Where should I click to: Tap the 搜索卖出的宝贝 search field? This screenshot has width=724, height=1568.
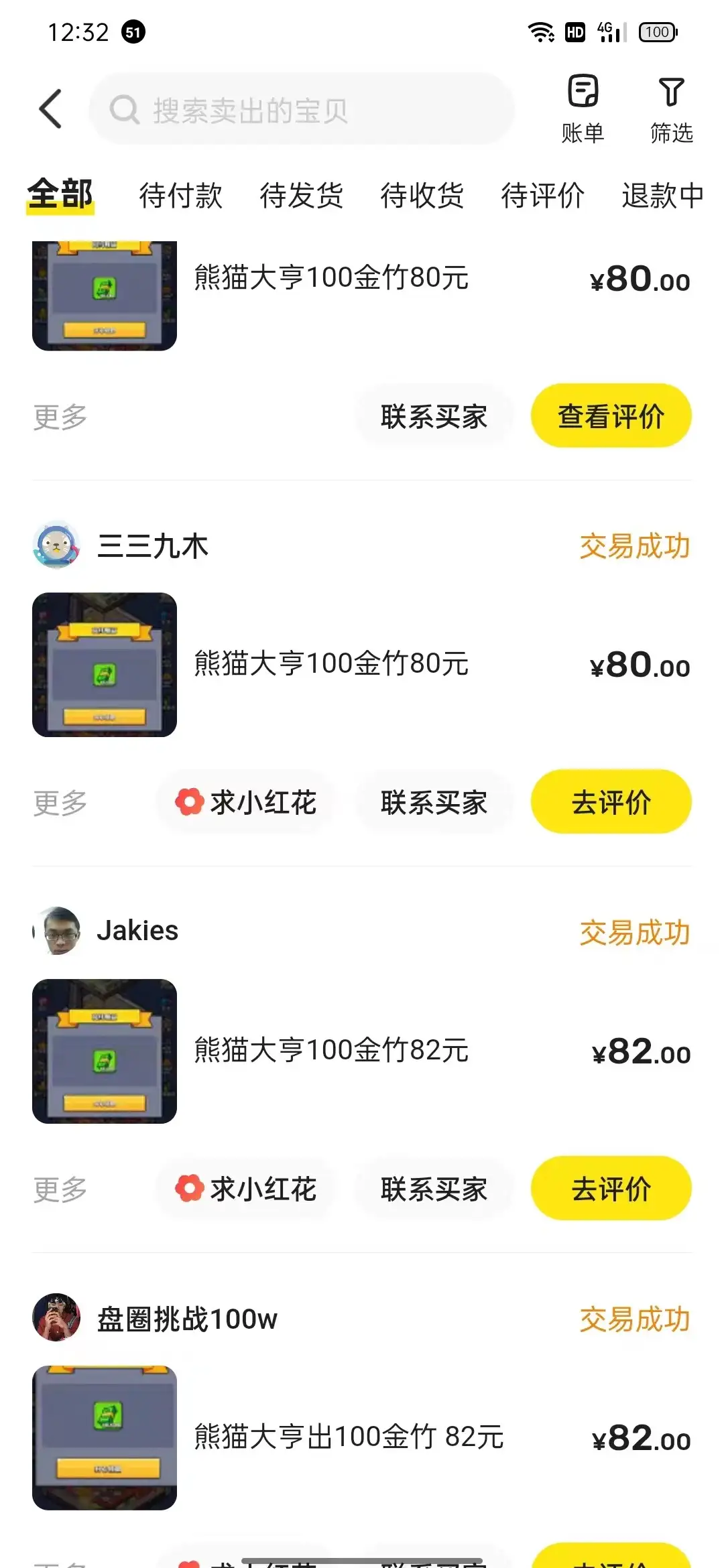coord(302,109)
